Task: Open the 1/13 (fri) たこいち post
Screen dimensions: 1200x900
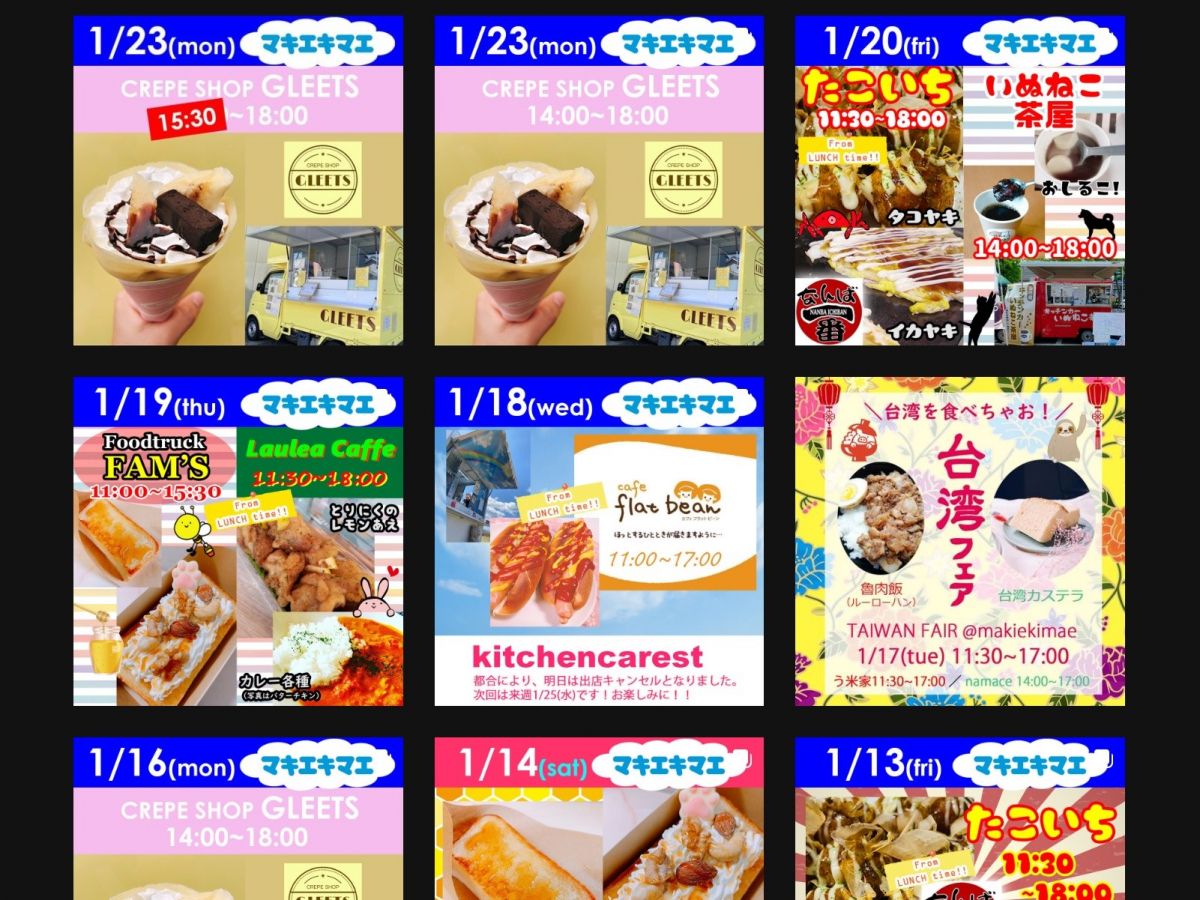Action: tap(959, 820)
